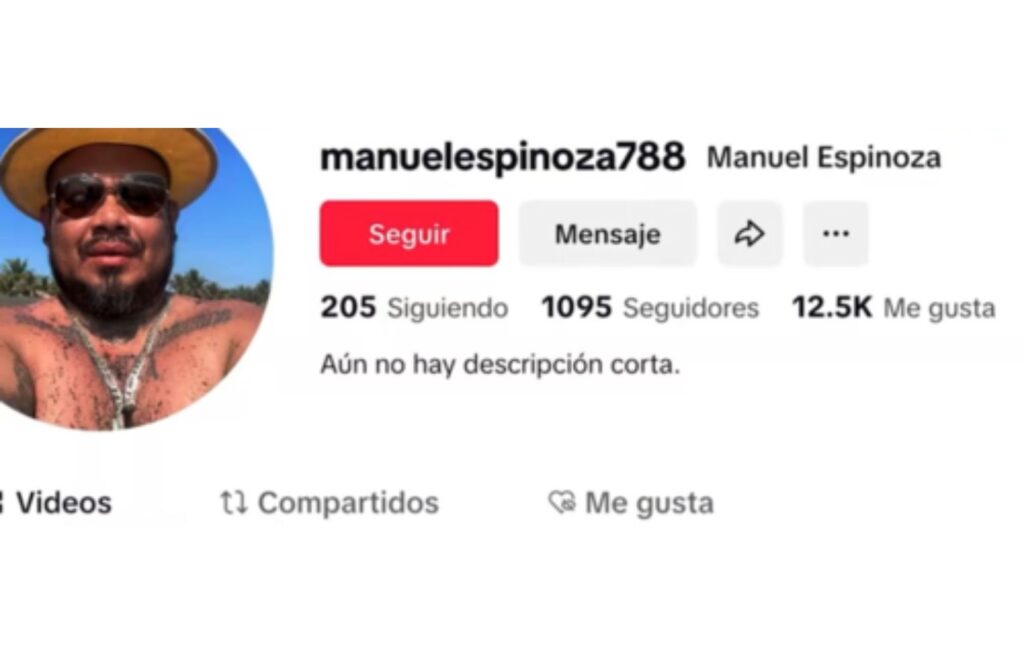1024x655 pixels.
Task: Switch to the Videos tab
Action: [60, 502]
